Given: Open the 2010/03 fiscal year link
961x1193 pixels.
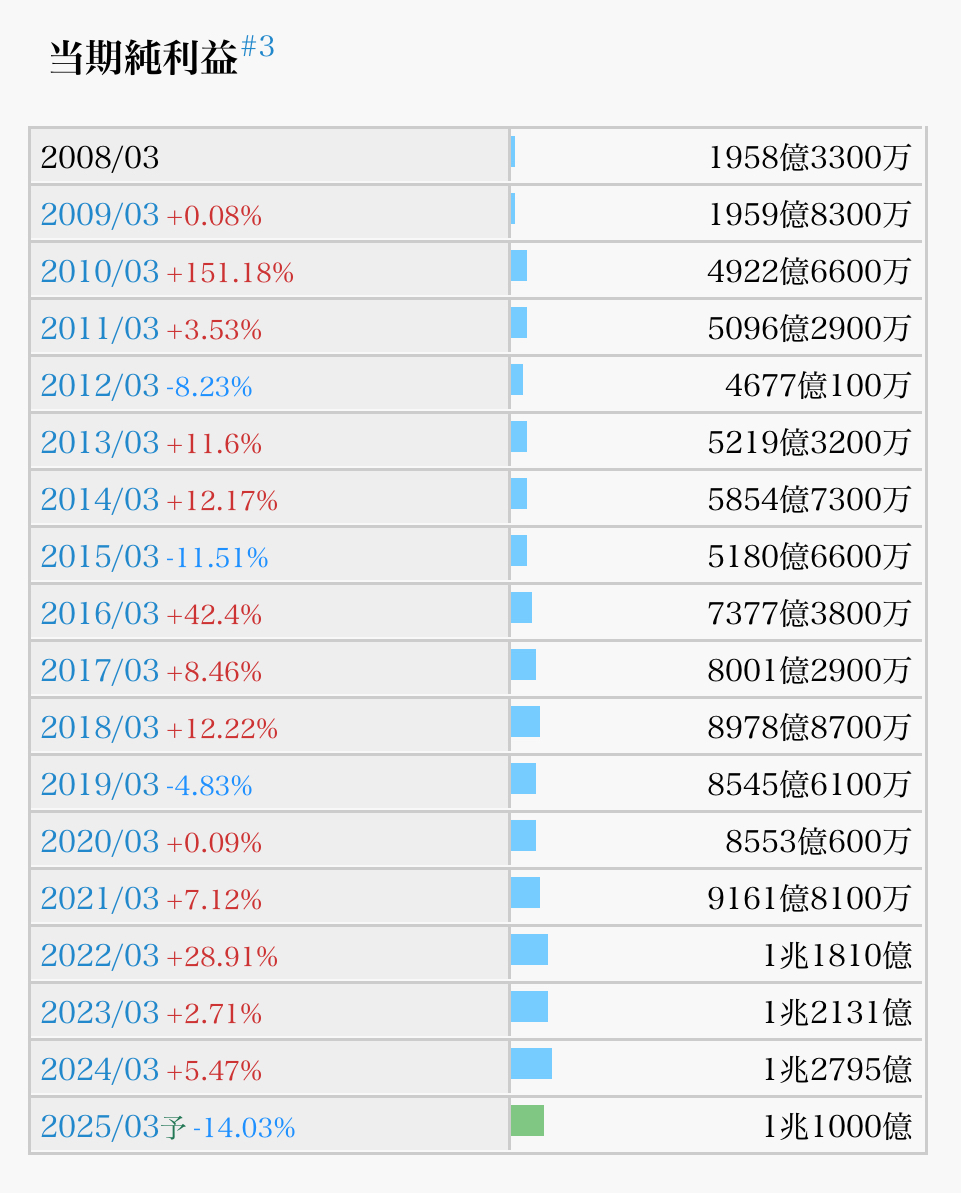Looking at the screenshot, I should click(x=100, y=272).
